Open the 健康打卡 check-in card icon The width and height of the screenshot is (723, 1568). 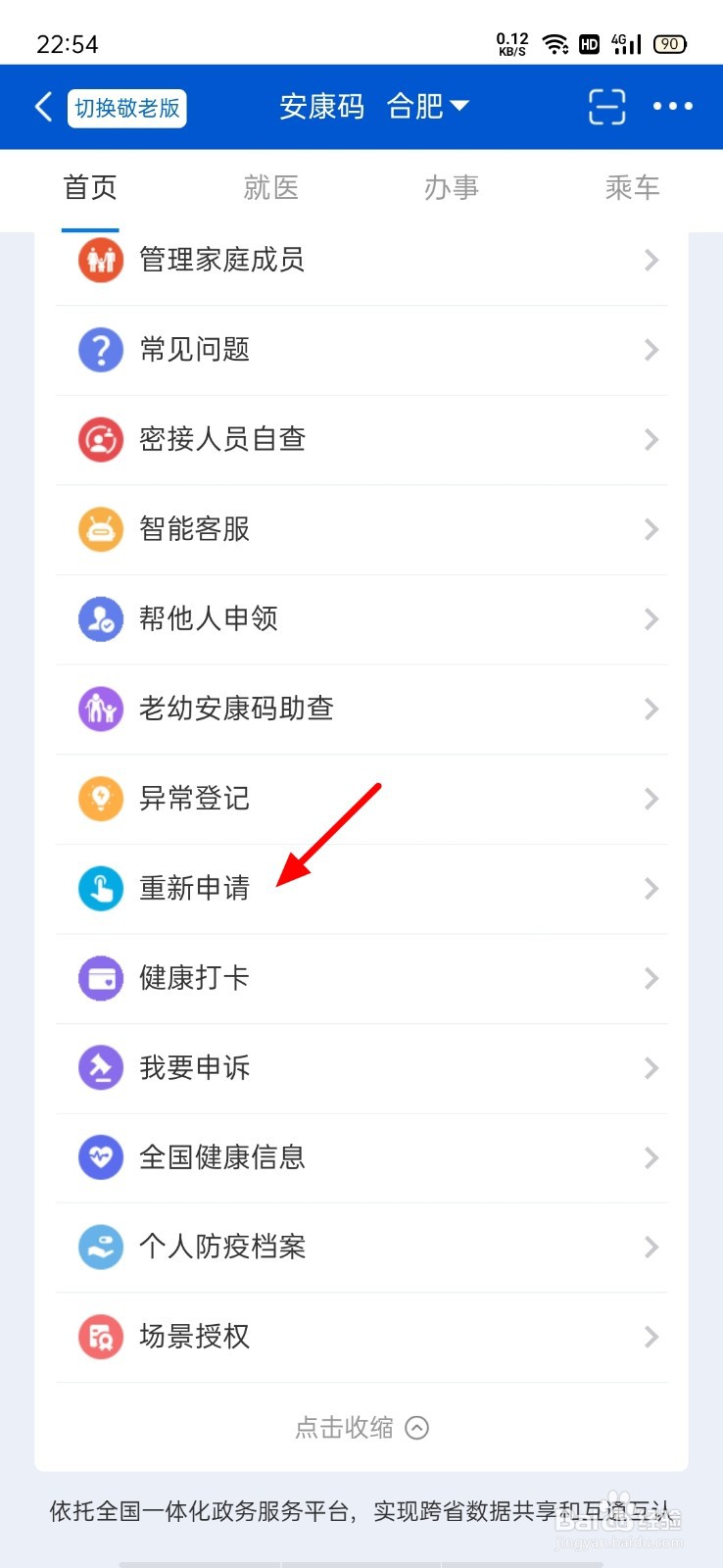100,978
